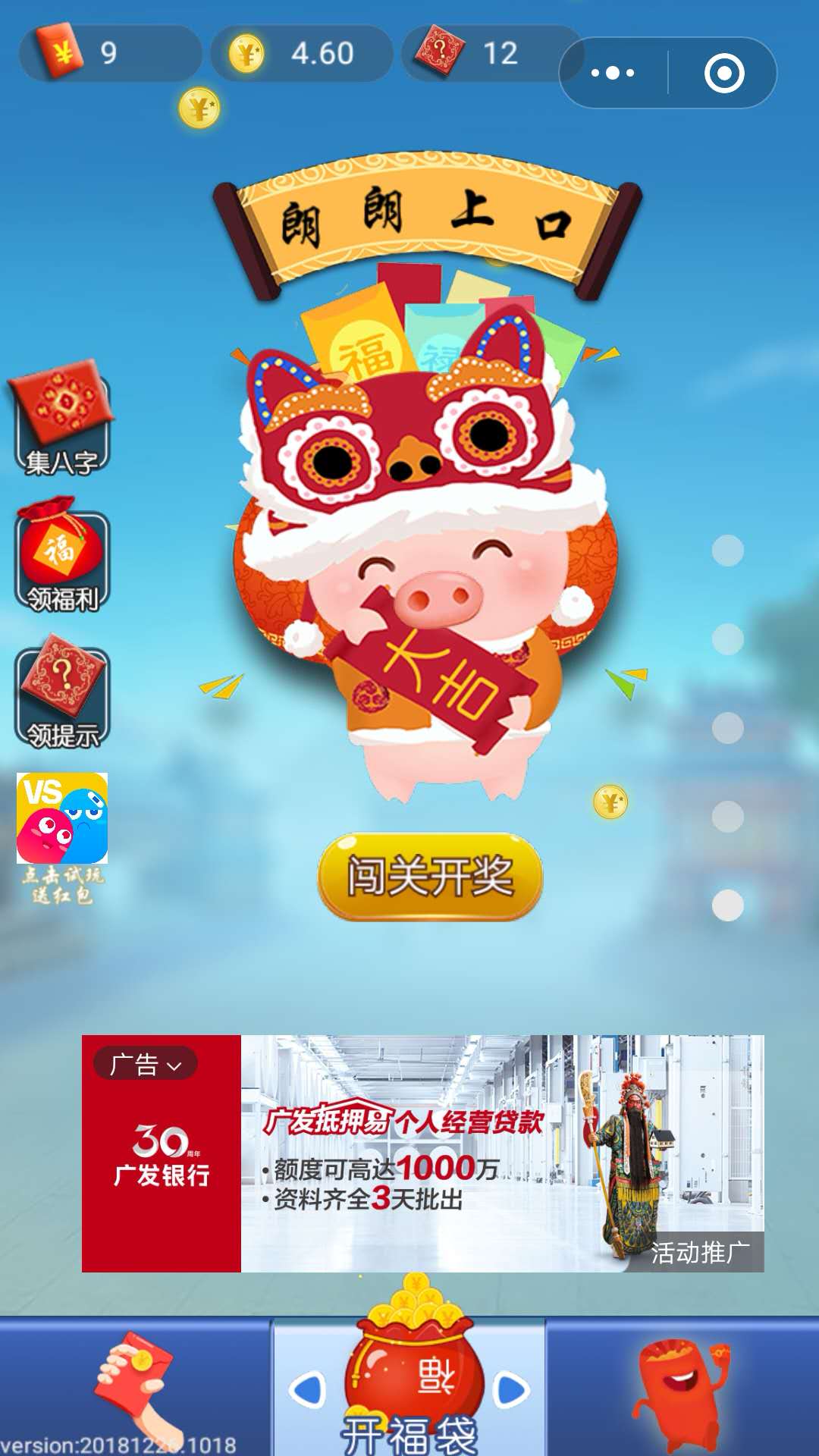Tap the 闯关开奖 button
This screenshot has width=819, height=1456.
(x=430, y=877)
